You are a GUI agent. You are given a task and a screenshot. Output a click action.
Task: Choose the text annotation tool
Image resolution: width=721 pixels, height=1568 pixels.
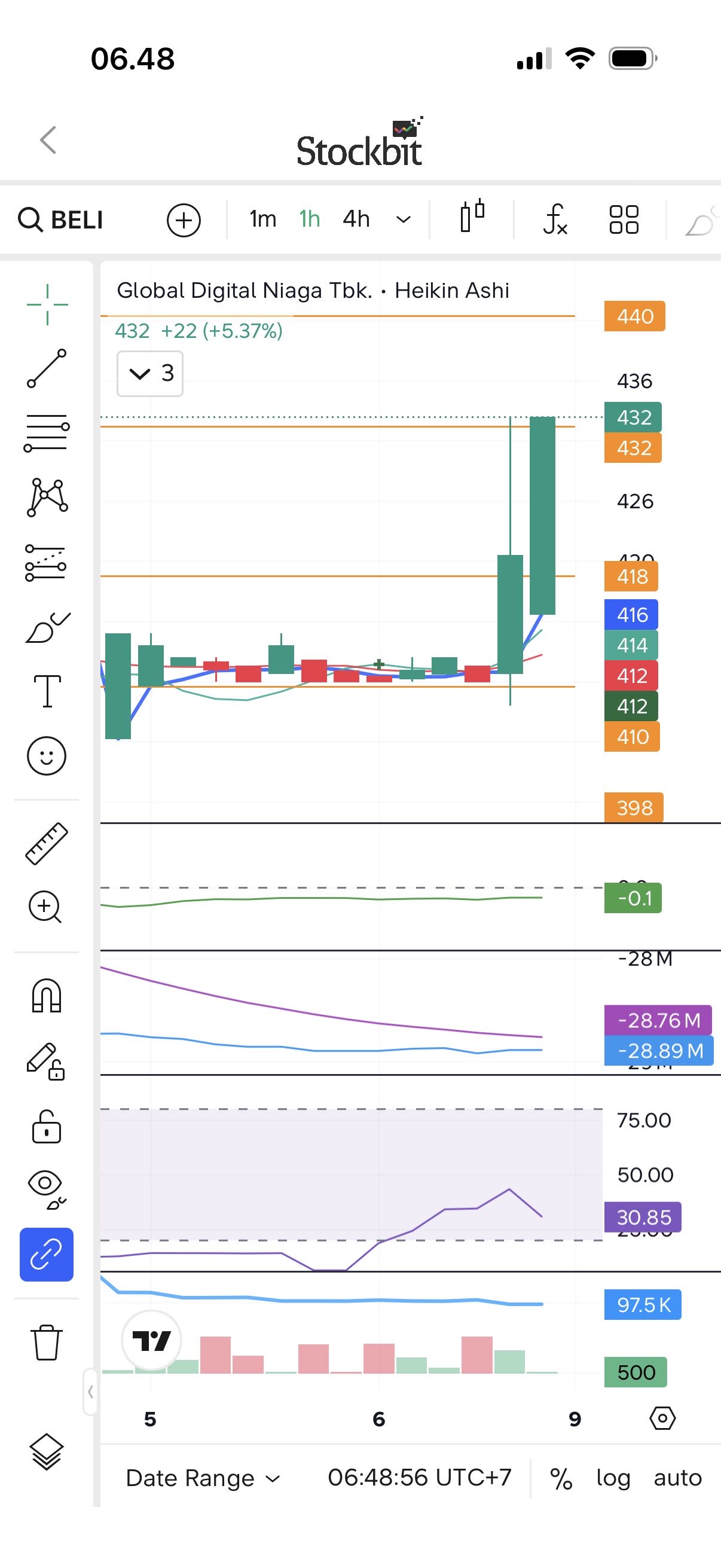coord(47,691)
